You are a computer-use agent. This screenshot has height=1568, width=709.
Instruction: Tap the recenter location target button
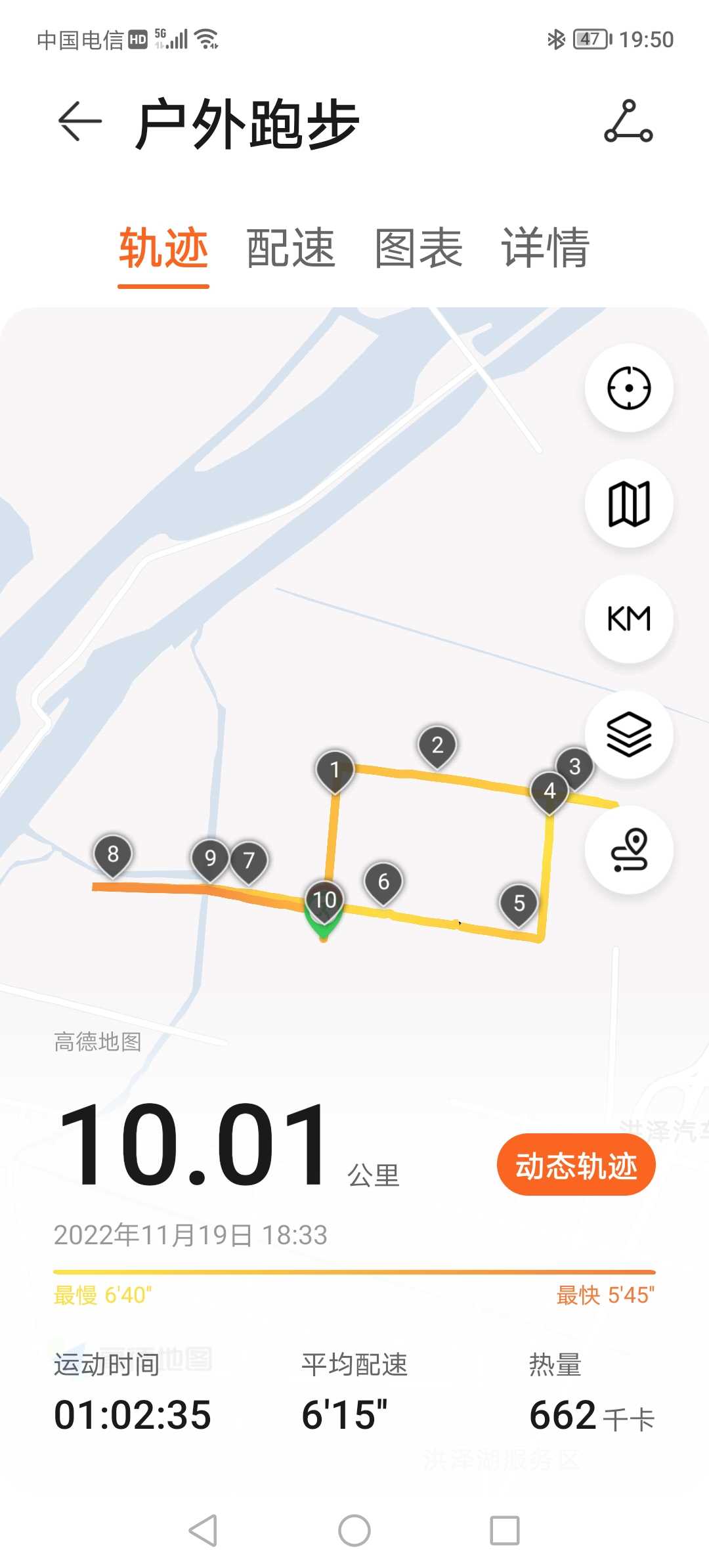(x=629, y=387)
